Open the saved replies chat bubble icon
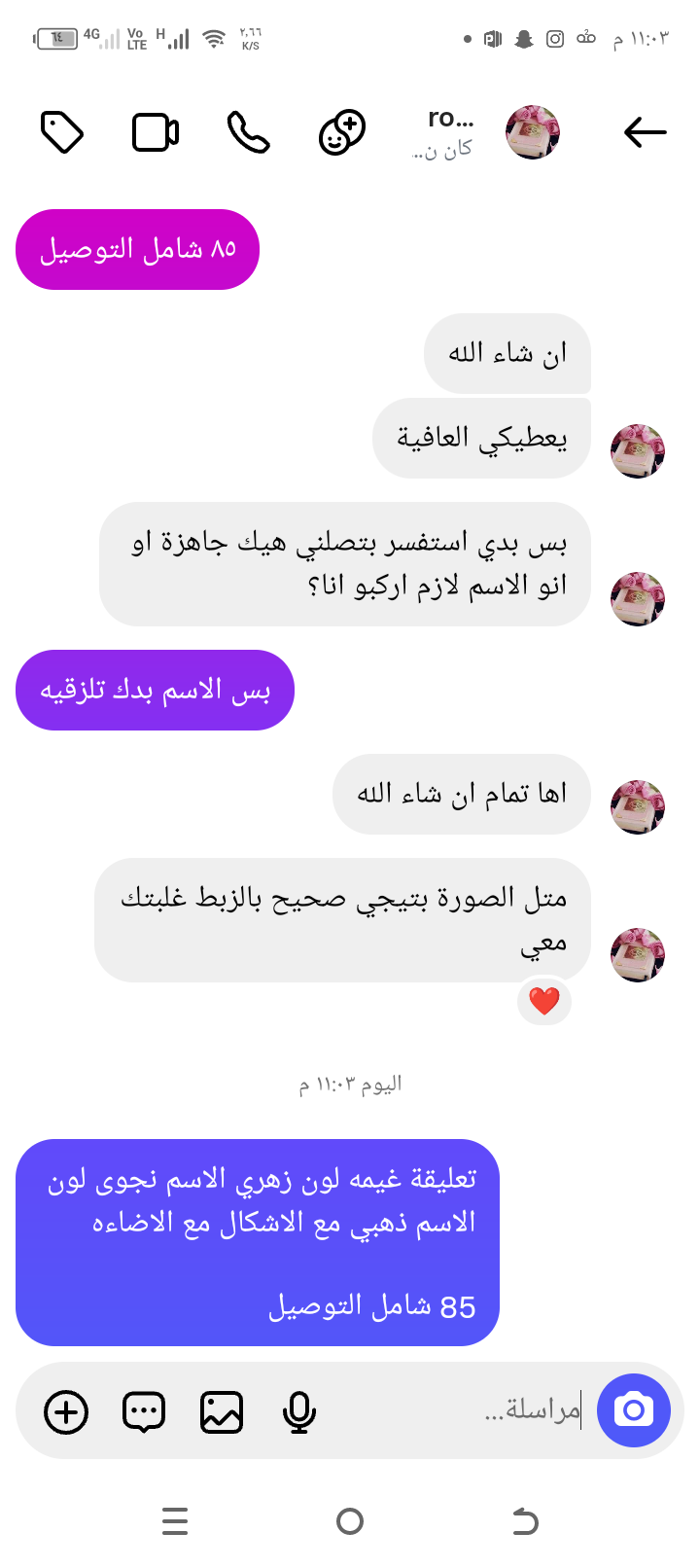 click(144, 1412)
